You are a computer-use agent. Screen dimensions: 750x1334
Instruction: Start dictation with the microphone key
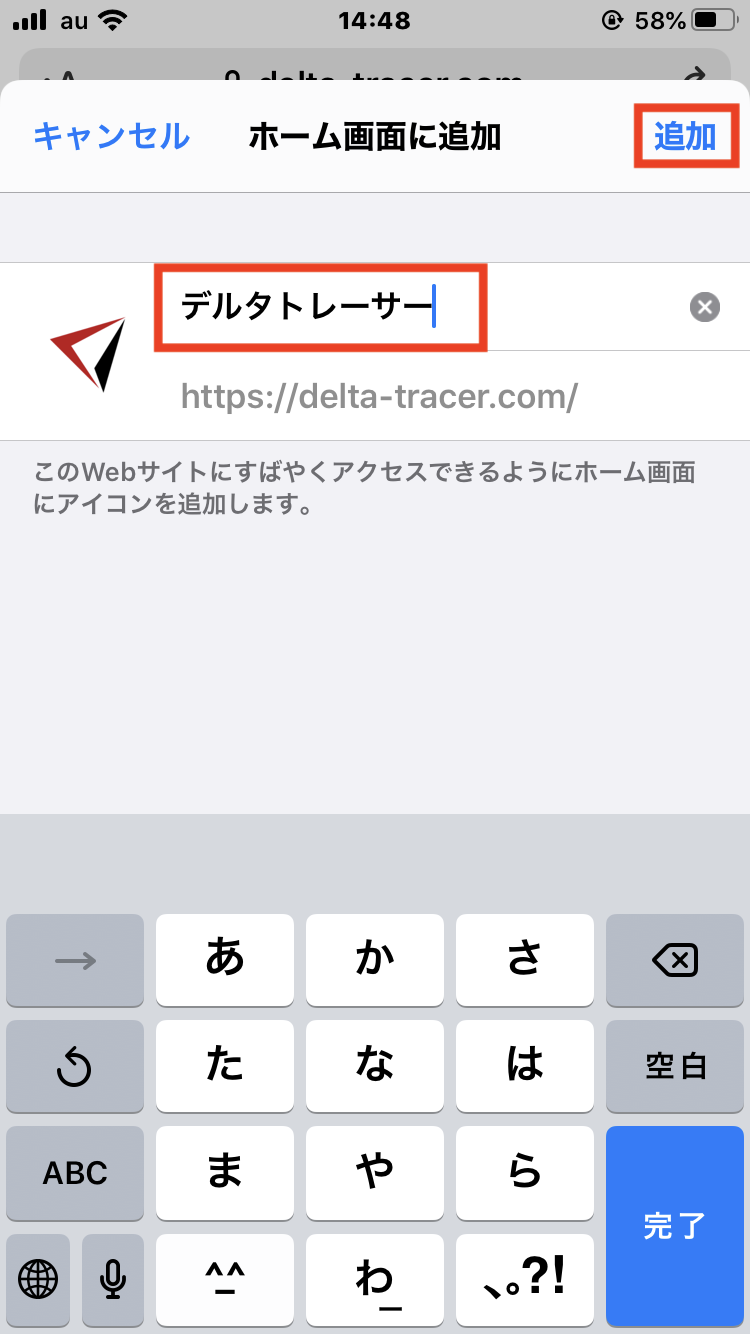[x=113, y=1279]
